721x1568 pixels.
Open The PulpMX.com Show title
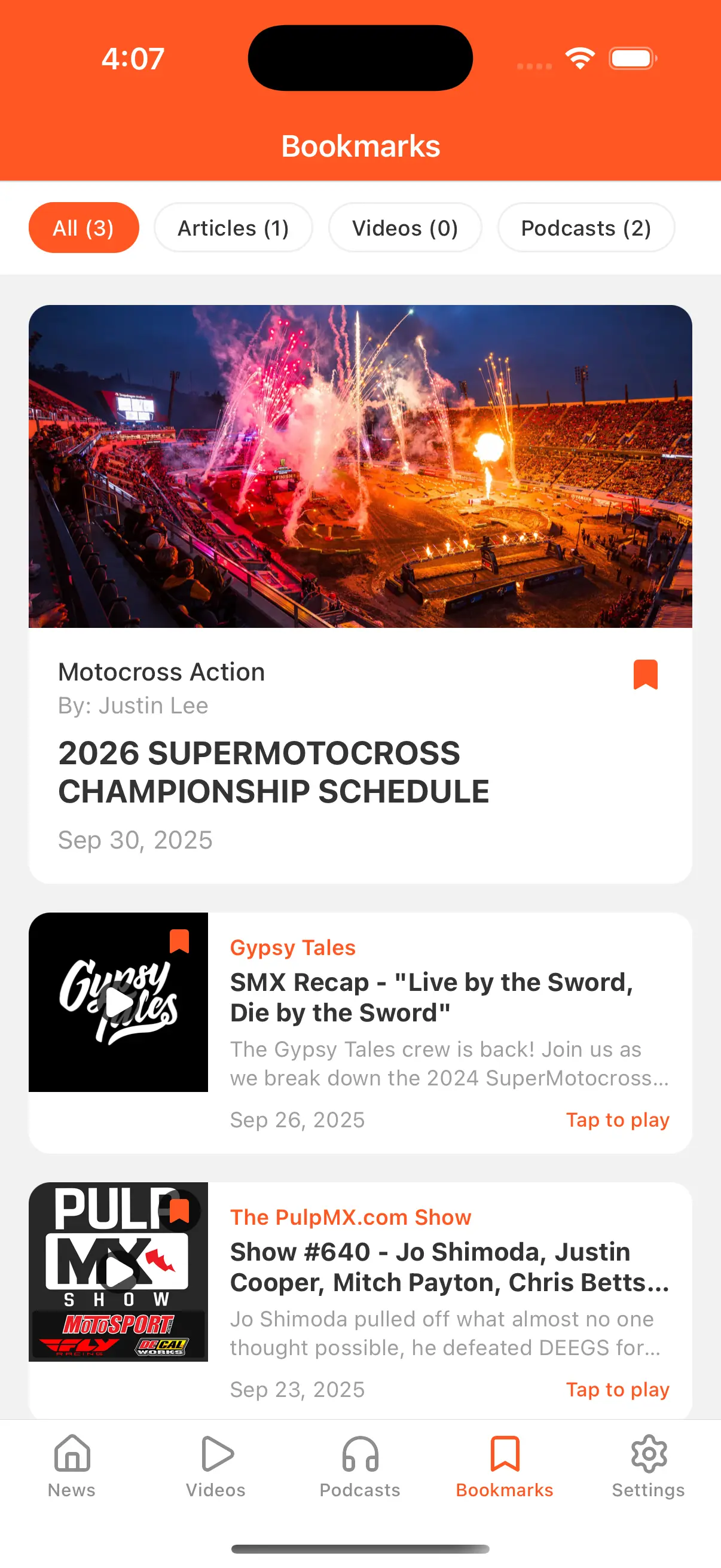350,1218
